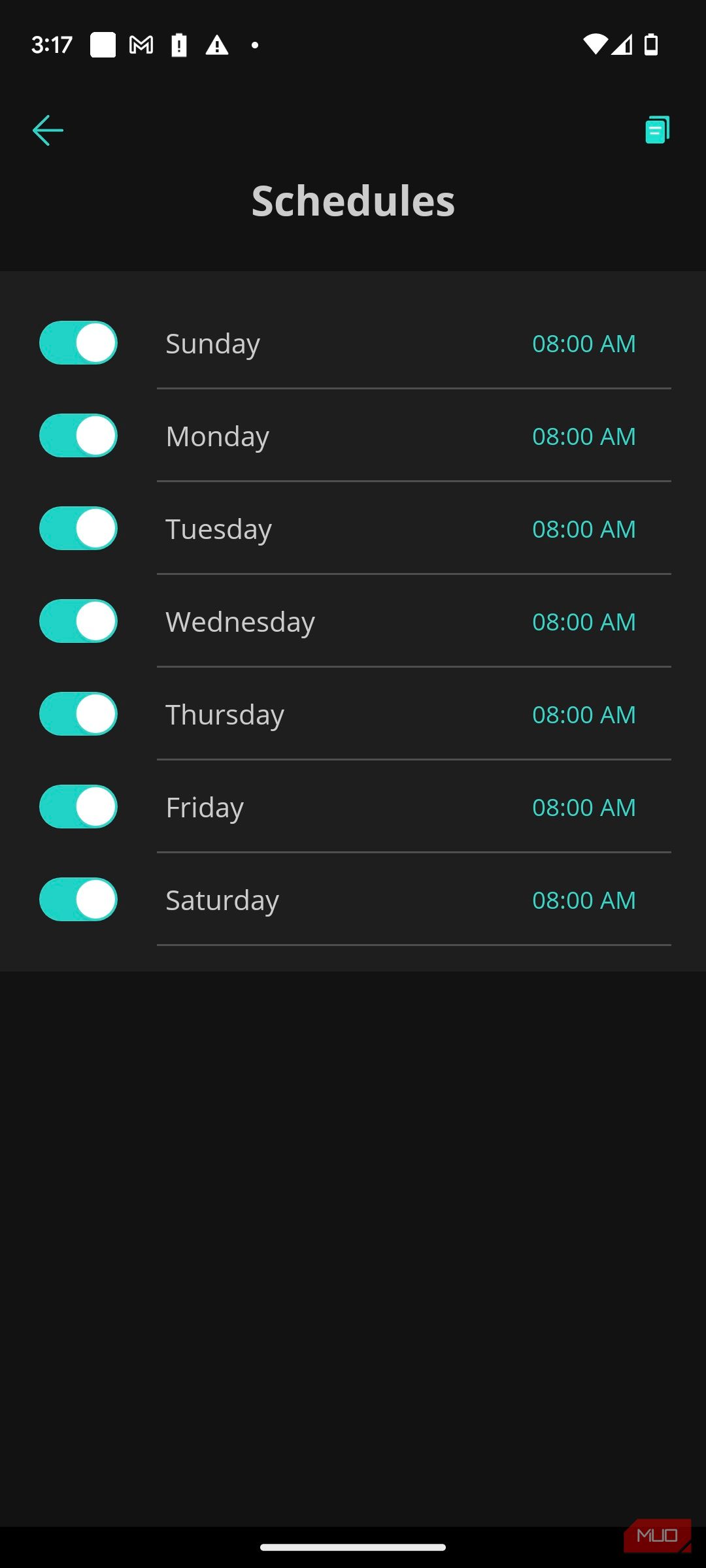Toggle the Saturday schedule off

[x=78, y=900]
